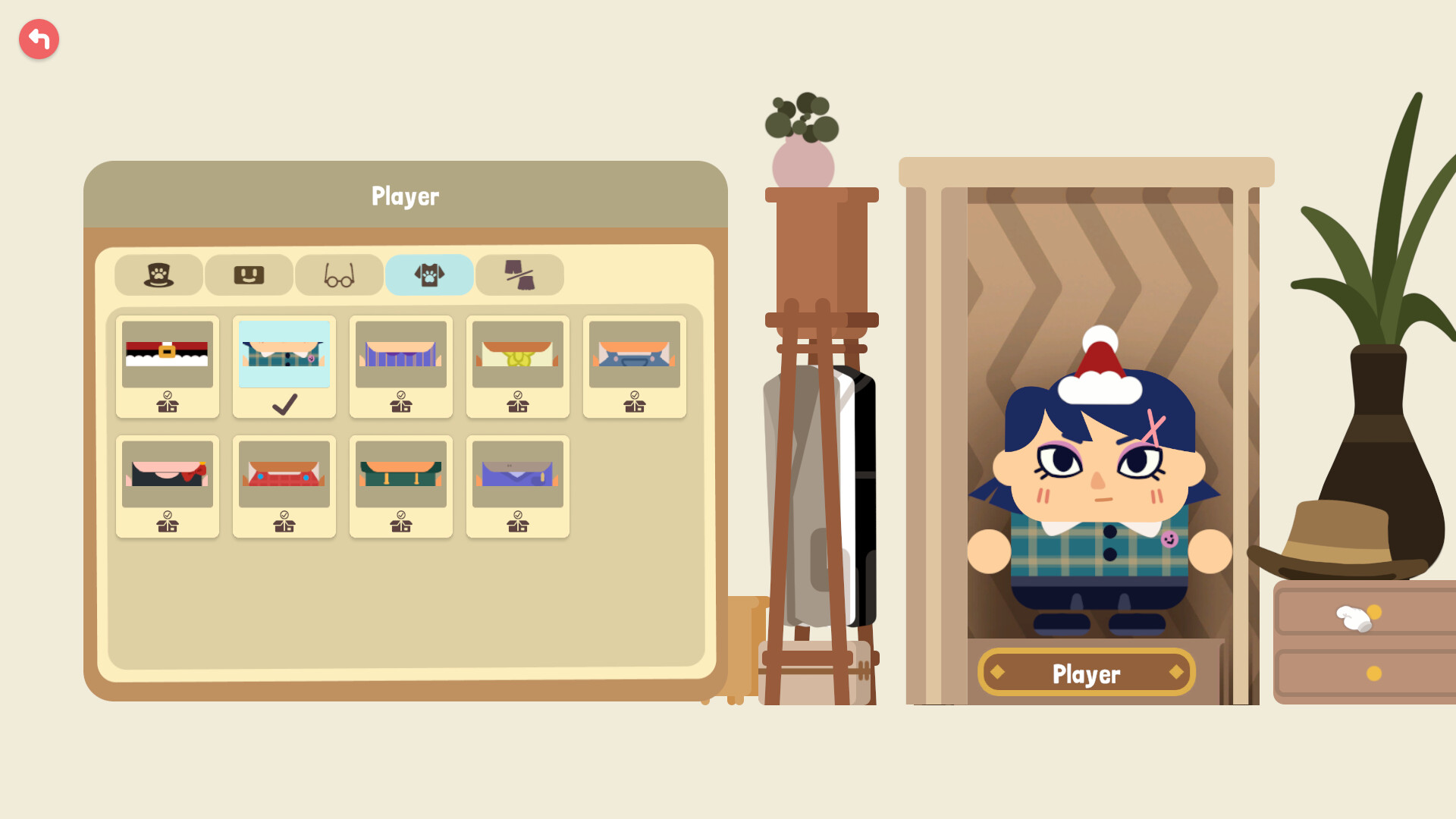Pick the purple striped top

tap(401, 366)
